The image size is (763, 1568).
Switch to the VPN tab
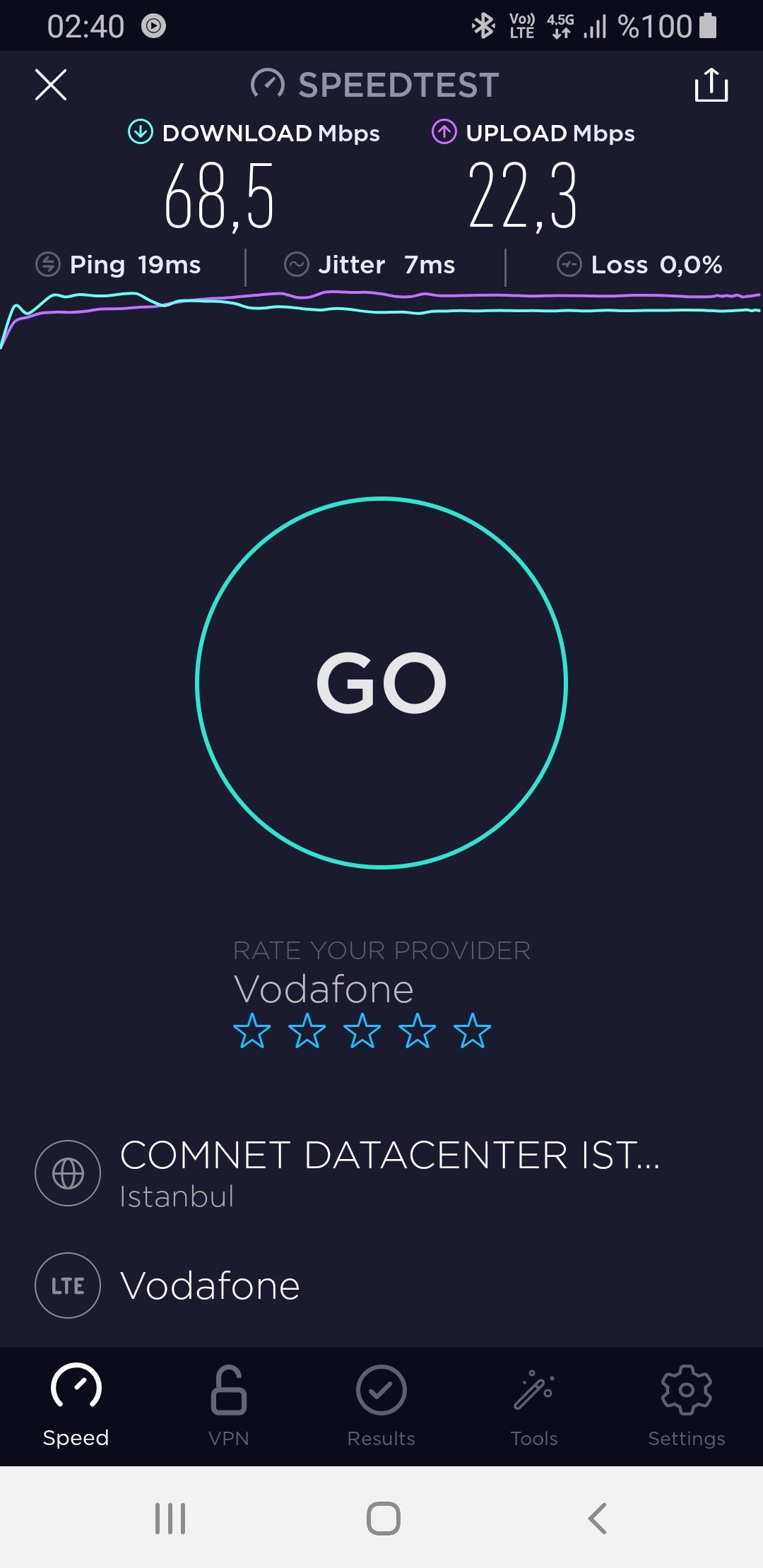tap(229, 1406)
